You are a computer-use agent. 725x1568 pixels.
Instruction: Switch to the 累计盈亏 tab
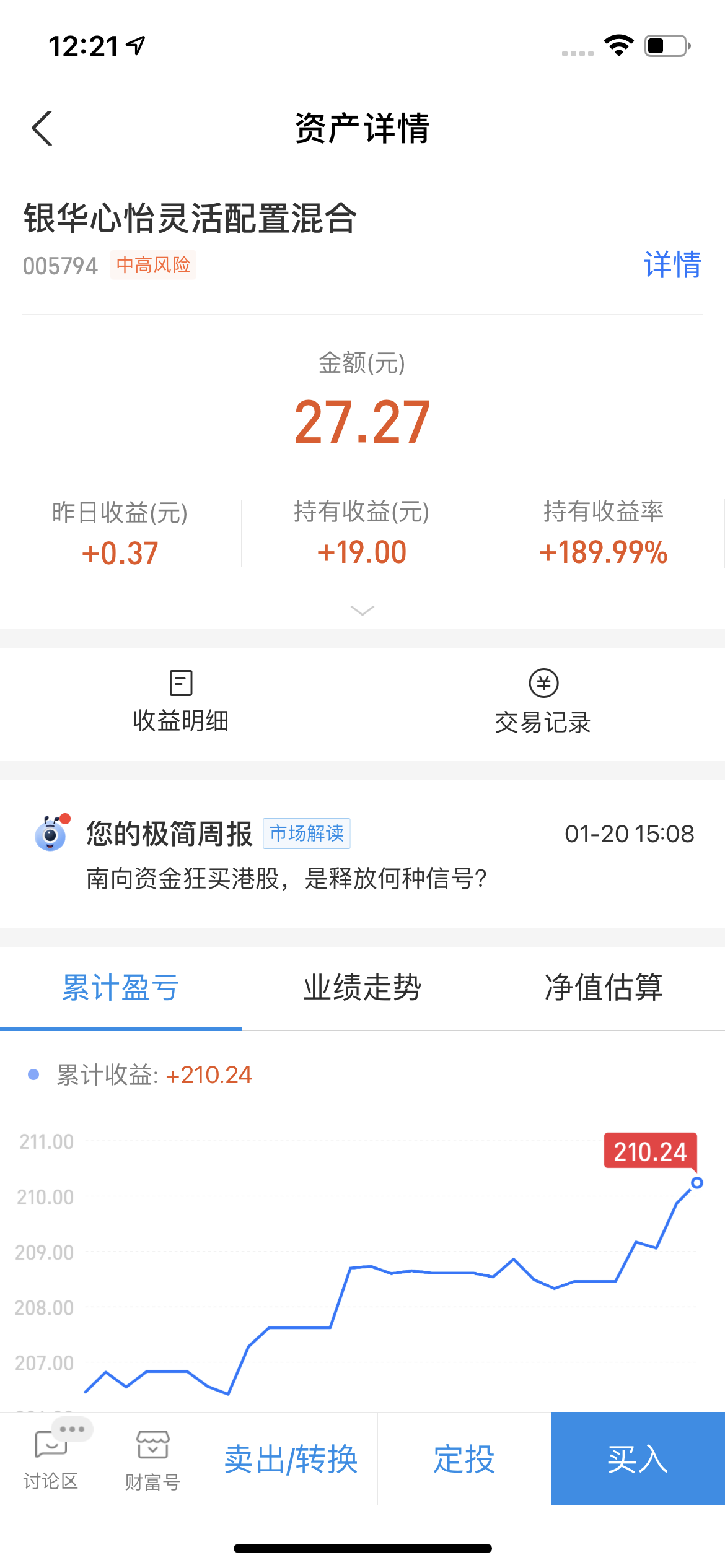[121, 988]
